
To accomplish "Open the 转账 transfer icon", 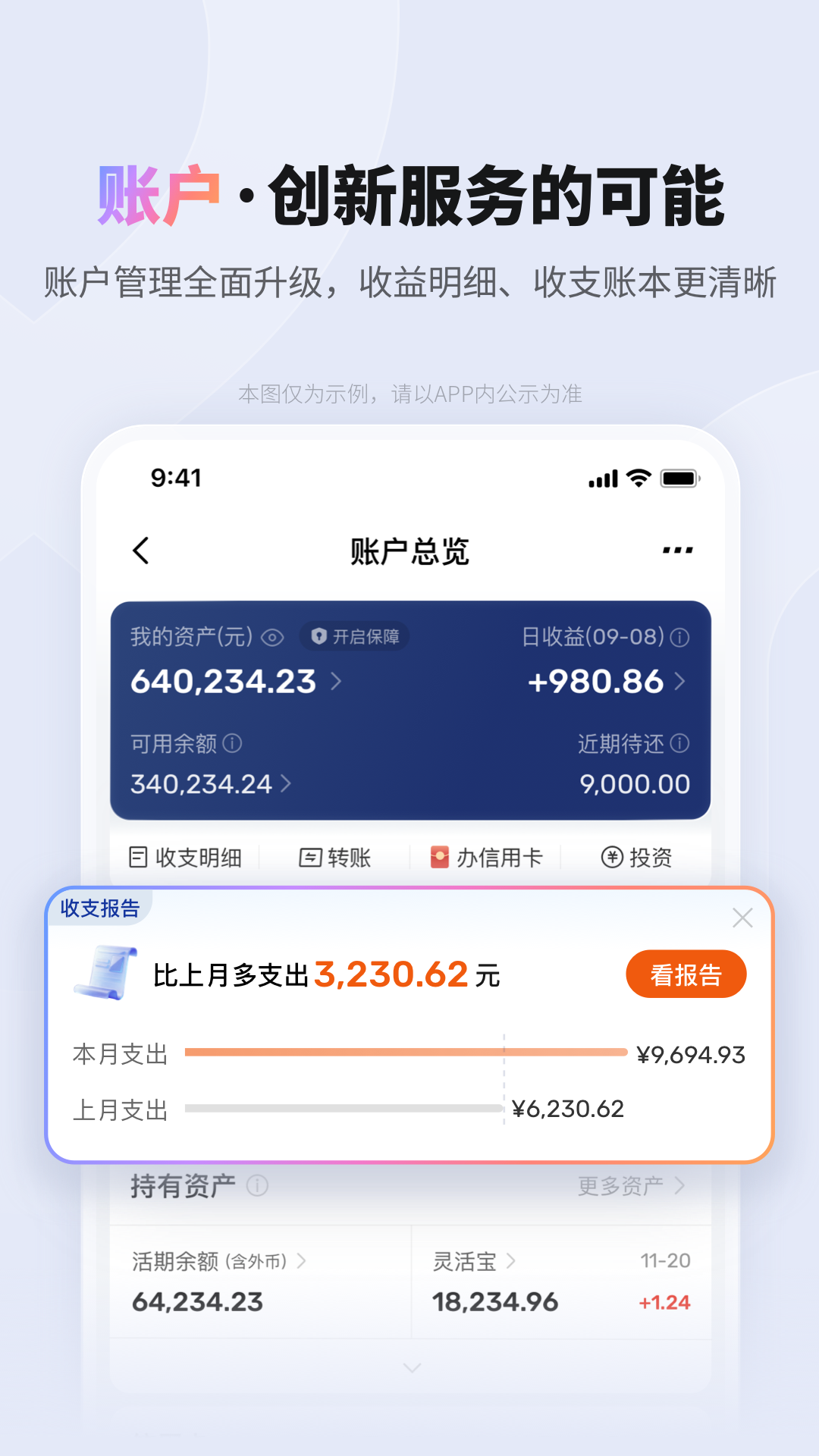I will coord(312,858).
